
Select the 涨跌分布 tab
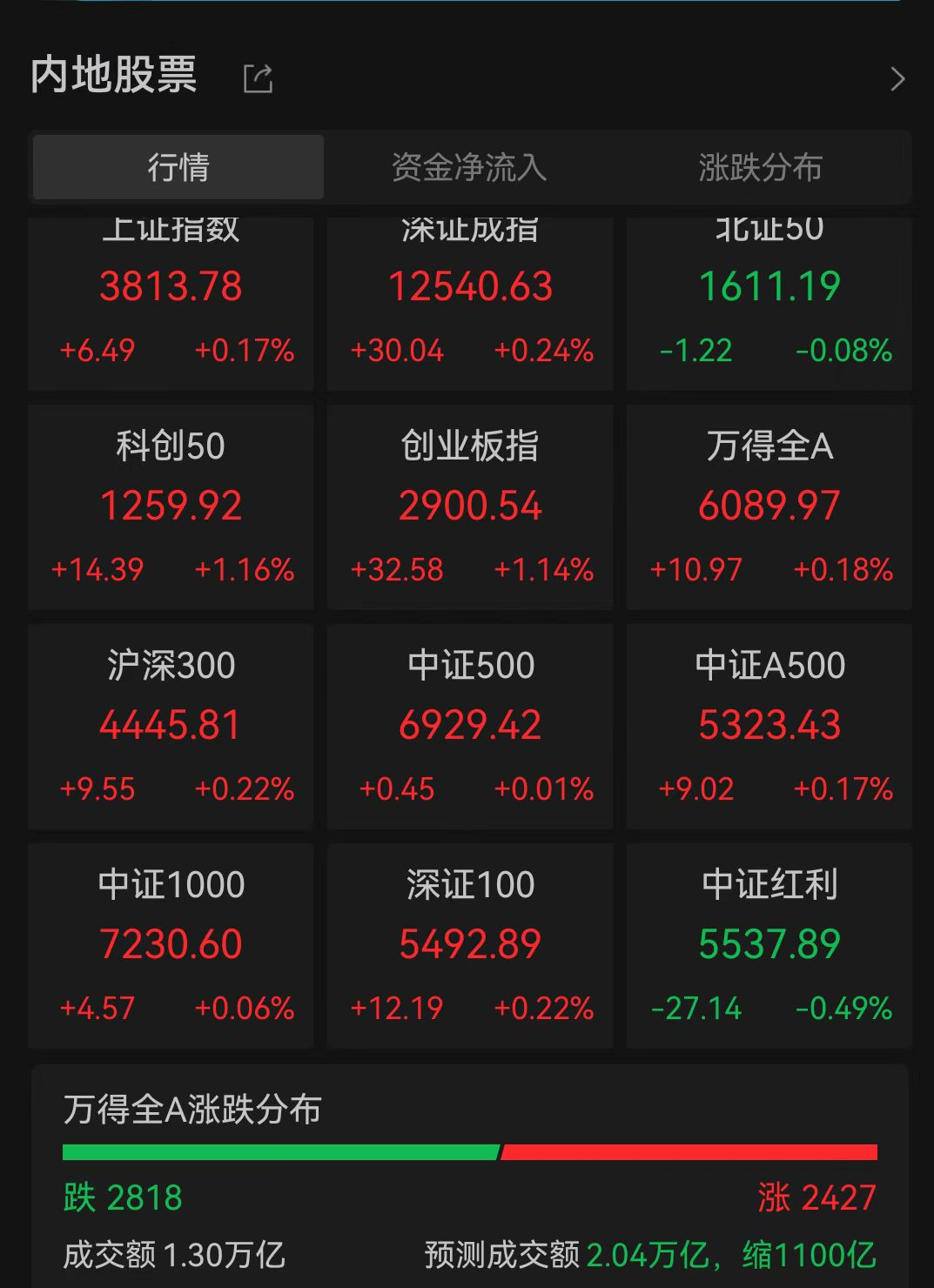point(760,167)
